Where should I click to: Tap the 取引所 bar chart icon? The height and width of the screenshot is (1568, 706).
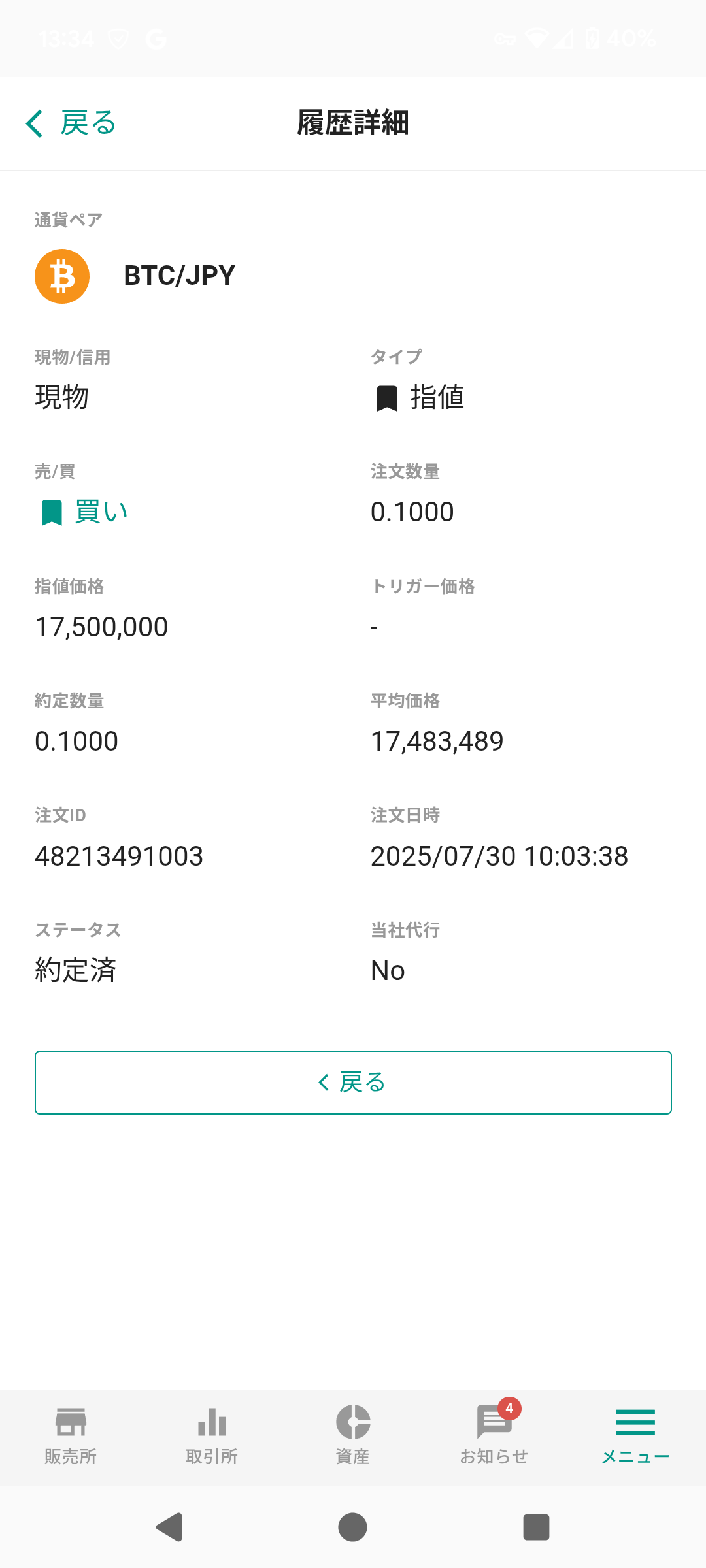pyautogui.click(x=212, y=1421)
